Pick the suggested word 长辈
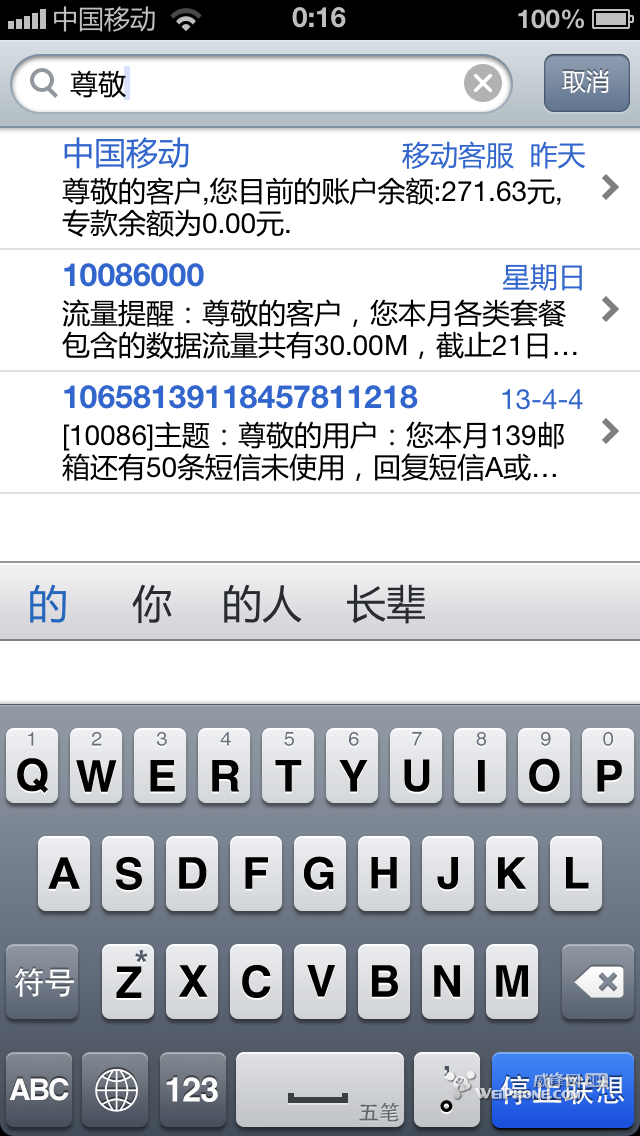Viewport: 640px width, 1136px height. [386, 605]
